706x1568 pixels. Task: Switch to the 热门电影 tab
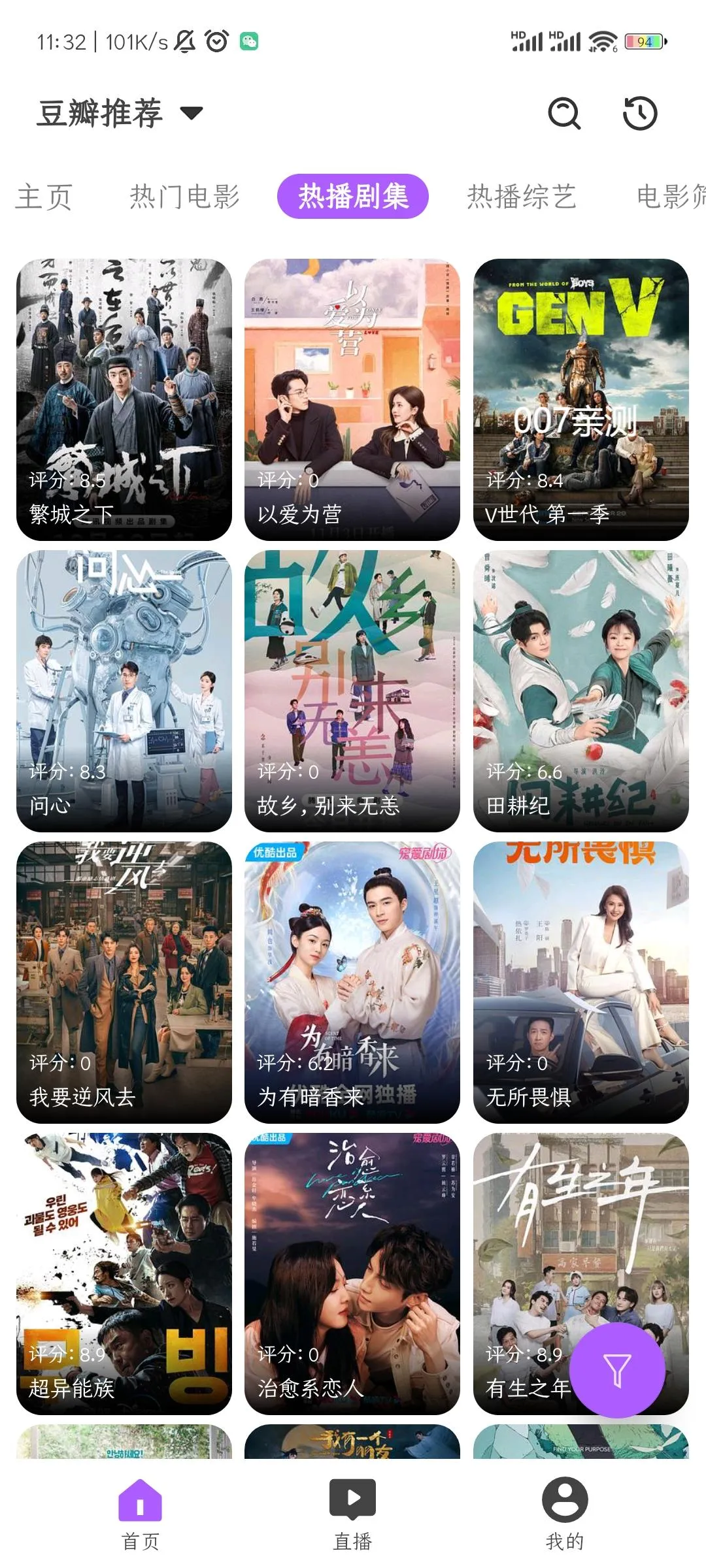(x=184, y=197)
